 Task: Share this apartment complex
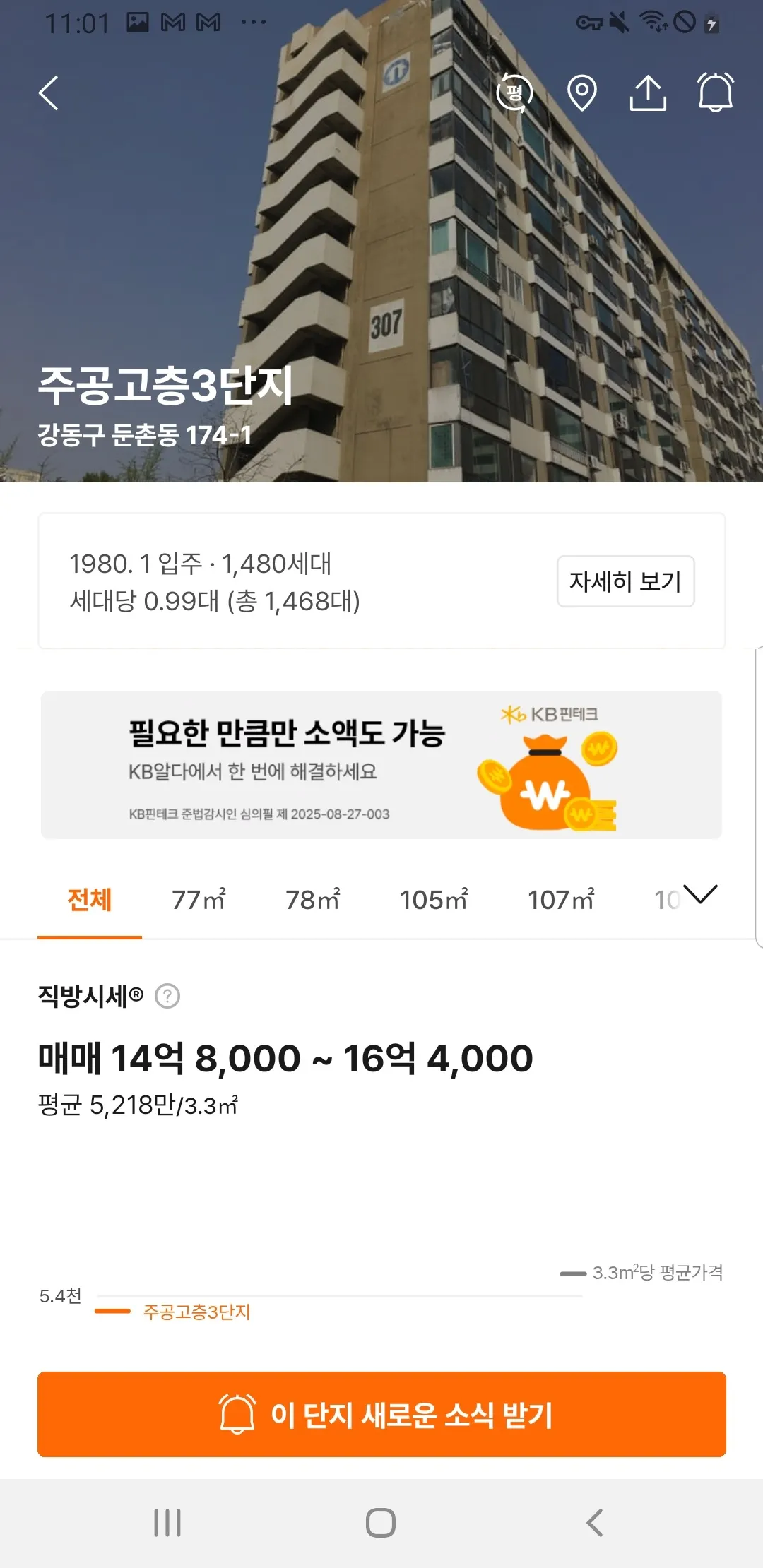coord(648,93)
